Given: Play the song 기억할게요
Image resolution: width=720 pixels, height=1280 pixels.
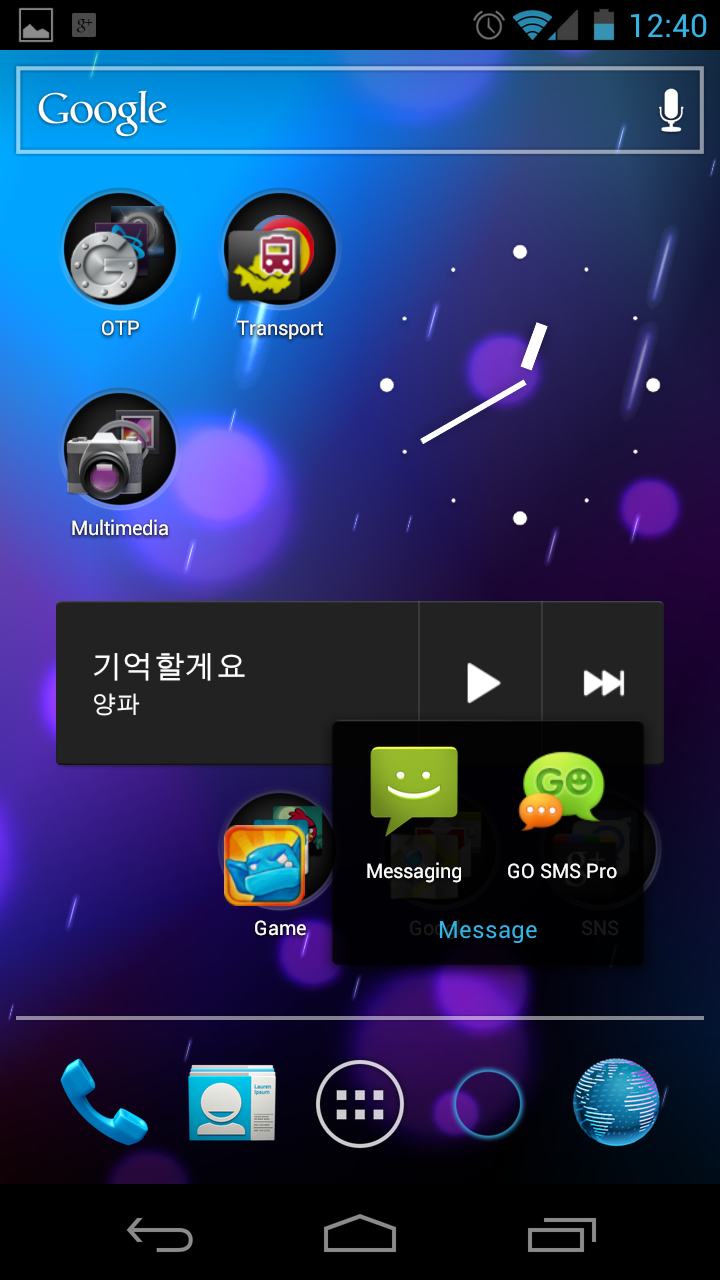Looking at the screenshot, I should click(481, 683).
